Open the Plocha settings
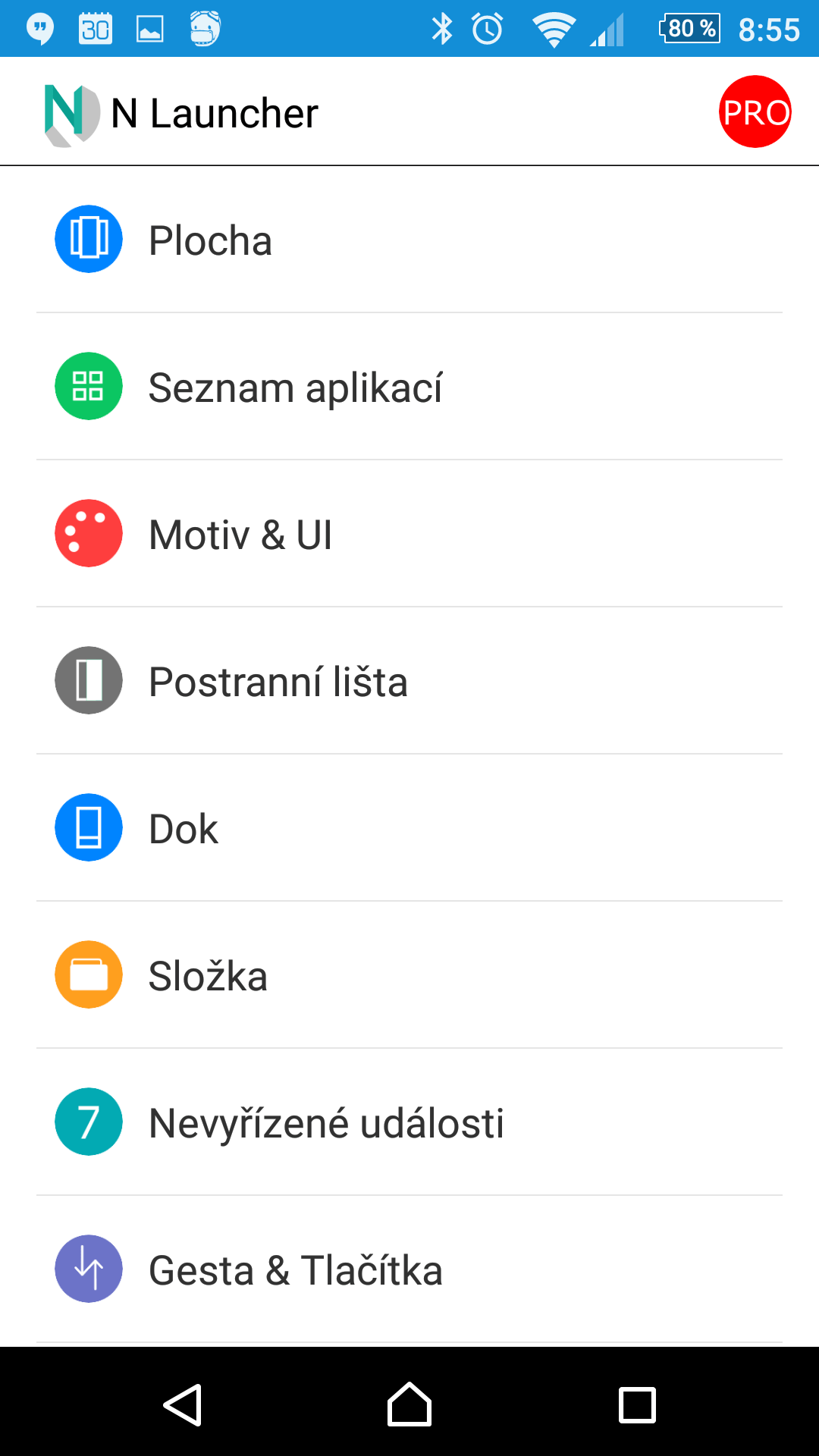The width and height of the screenshot is (819, 1456). tap(409, 240)
